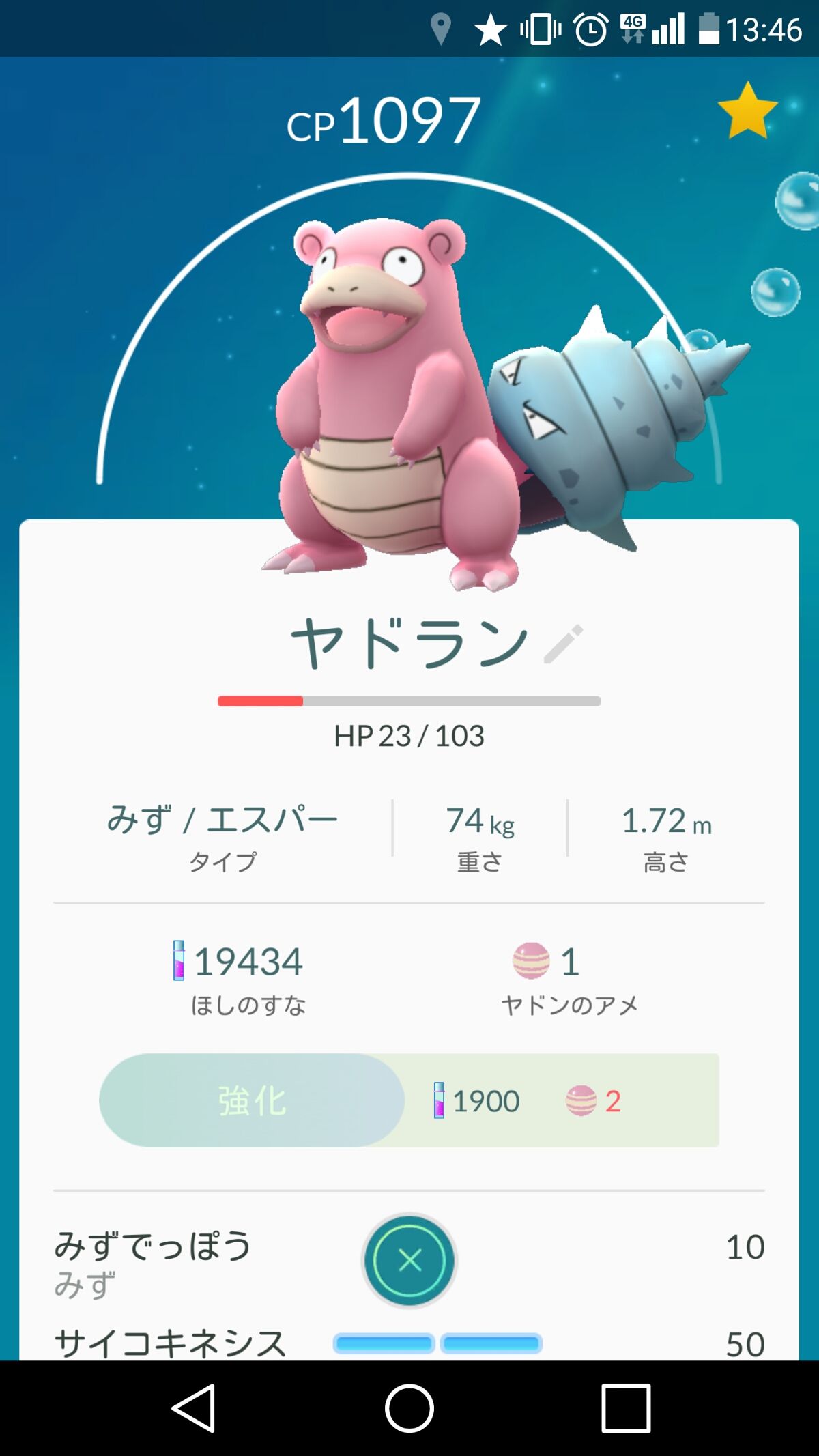The image size is (819, 1456).
Task: Return to the Android home screen
Action: pos(409,1408)
